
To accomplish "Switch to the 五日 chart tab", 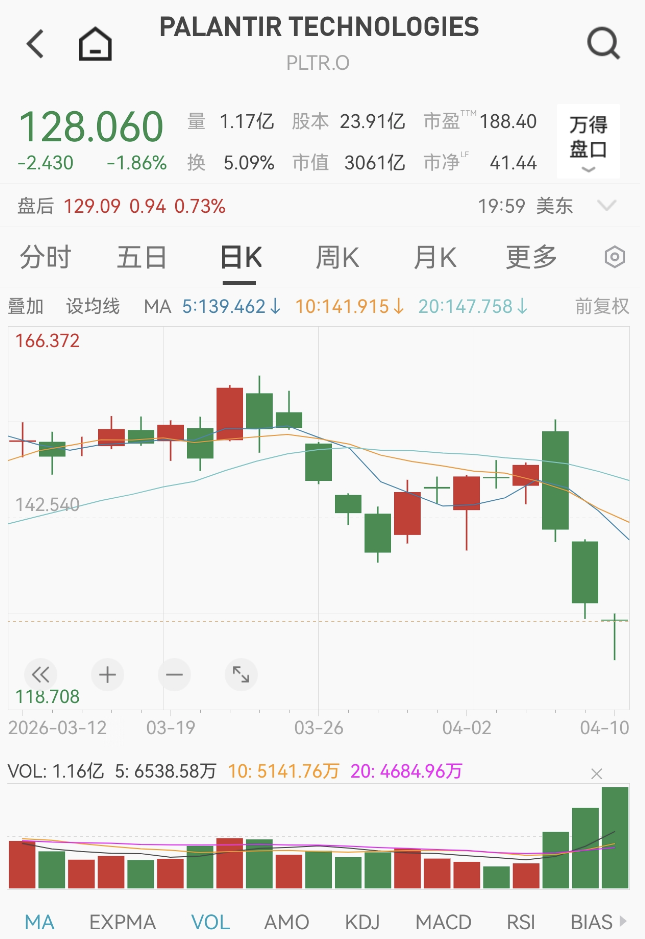I will [142, 257].
